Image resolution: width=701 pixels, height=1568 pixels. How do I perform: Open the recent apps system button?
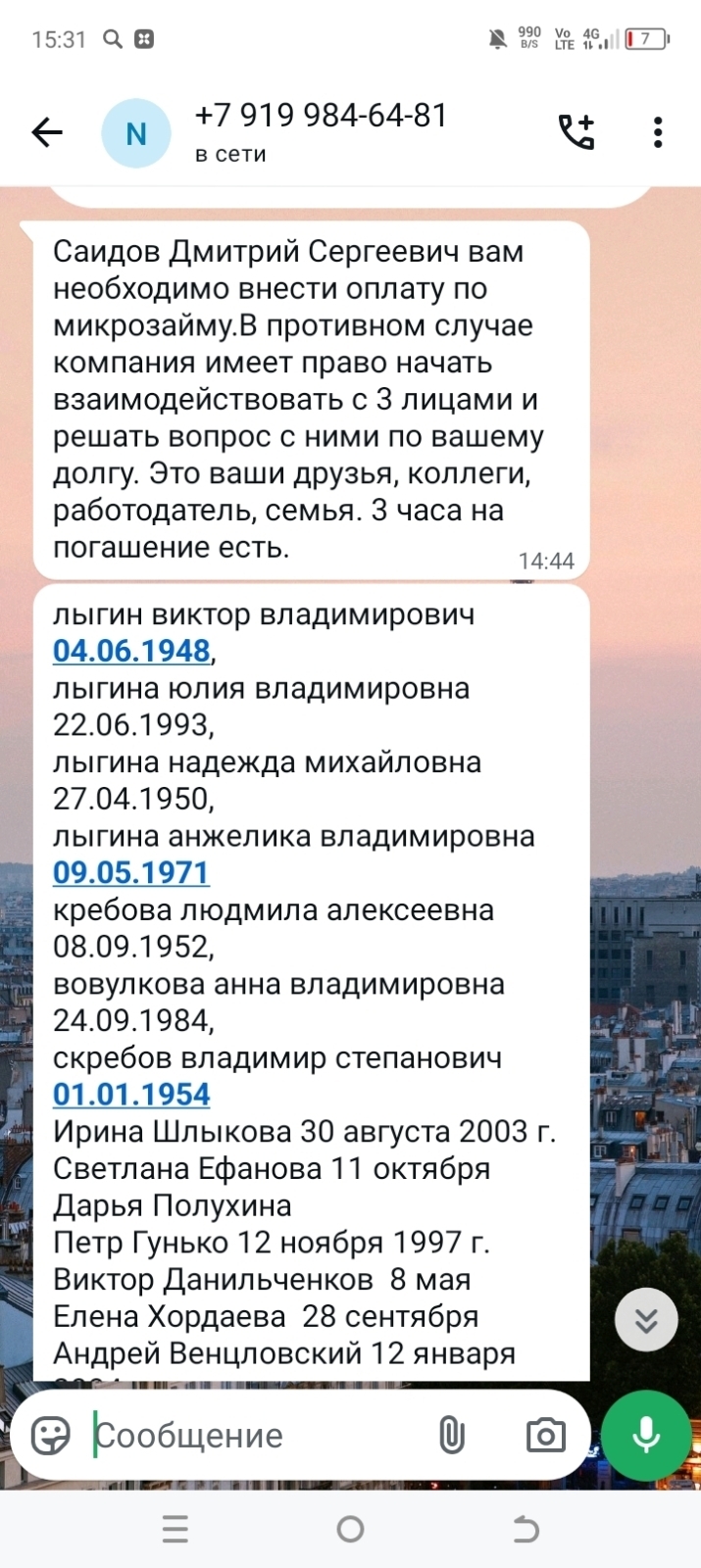coord(175,1529)
